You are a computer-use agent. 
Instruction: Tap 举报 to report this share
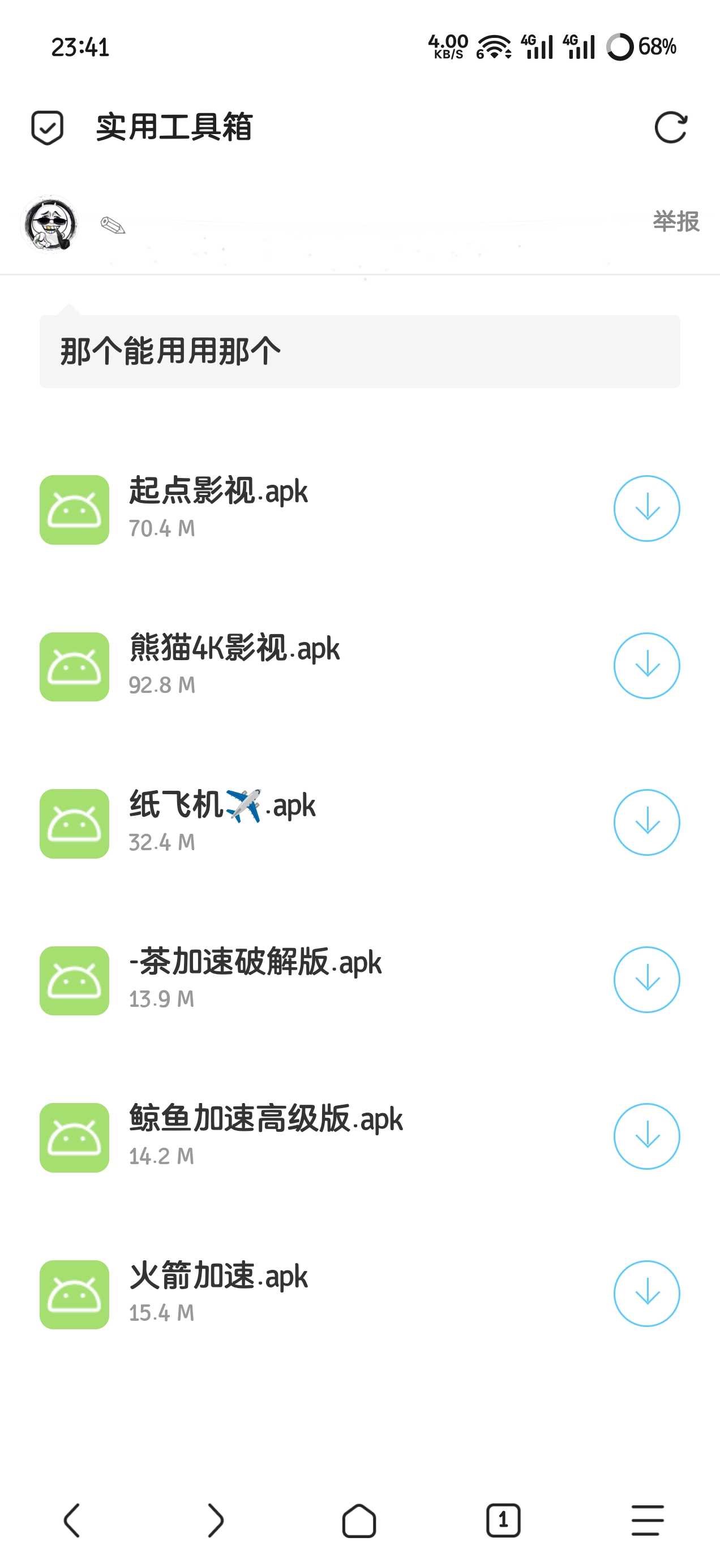pyautogui.click(x=675, y=222)
